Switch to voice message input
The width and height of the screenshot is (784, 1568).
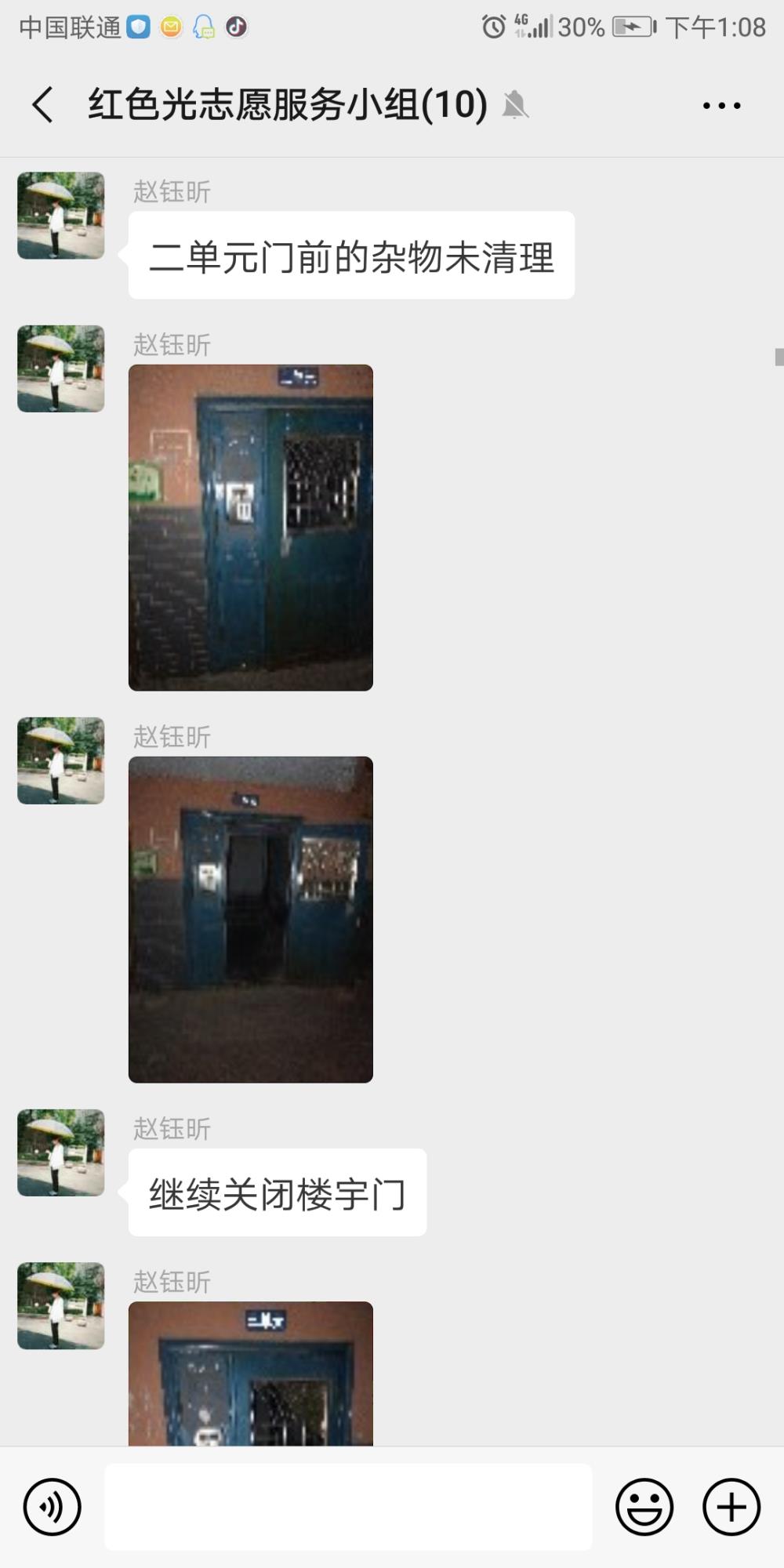[52, 1507]
